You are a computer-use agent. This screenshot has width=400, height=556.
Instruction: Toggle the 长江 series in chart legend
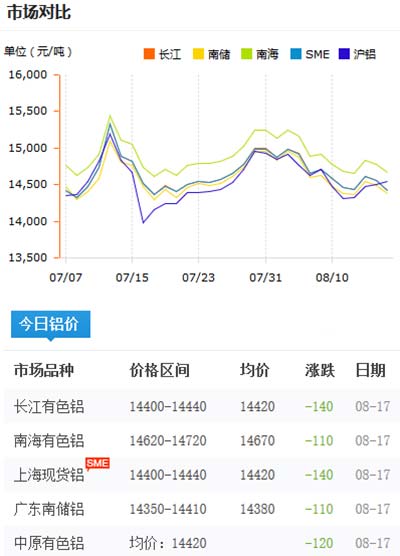pyautogui.click(x=162, y=54)
